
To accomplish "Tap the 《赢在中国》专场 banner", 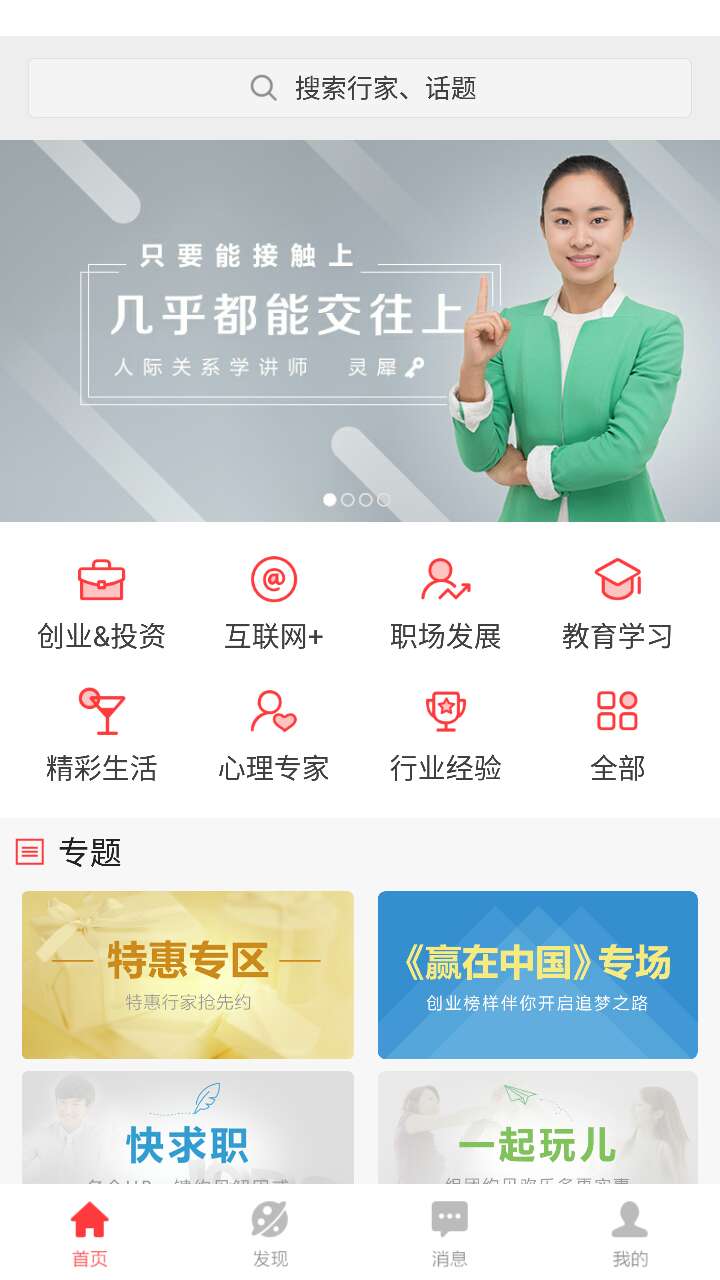I will click(x=537, y=974).
